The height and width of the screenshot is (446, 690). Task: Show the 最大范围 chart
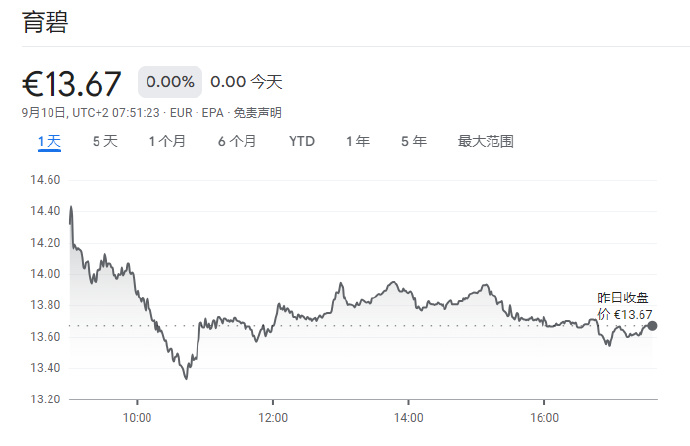click(x=486, y=141)
